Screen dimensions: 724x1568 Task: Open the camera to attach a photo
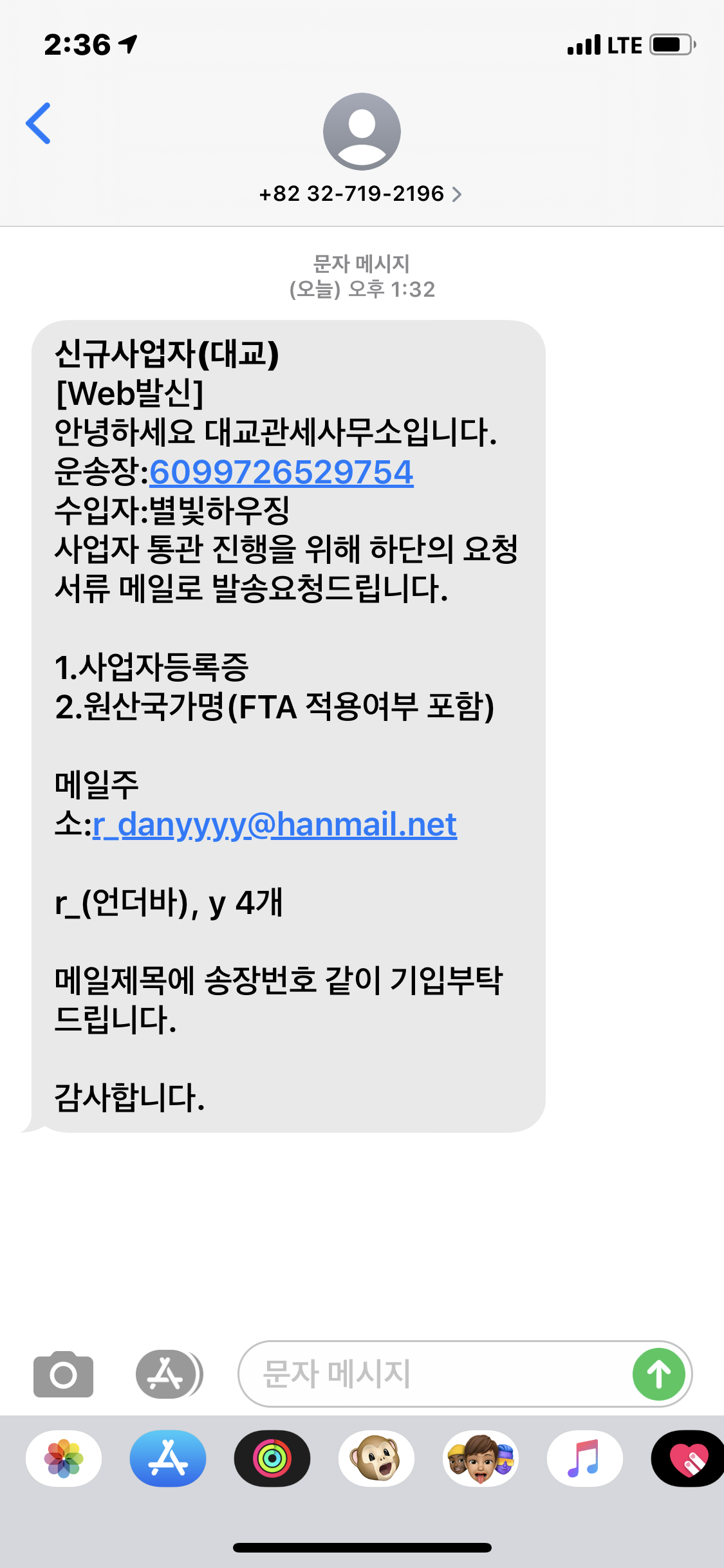click(x=63, y=1374)
